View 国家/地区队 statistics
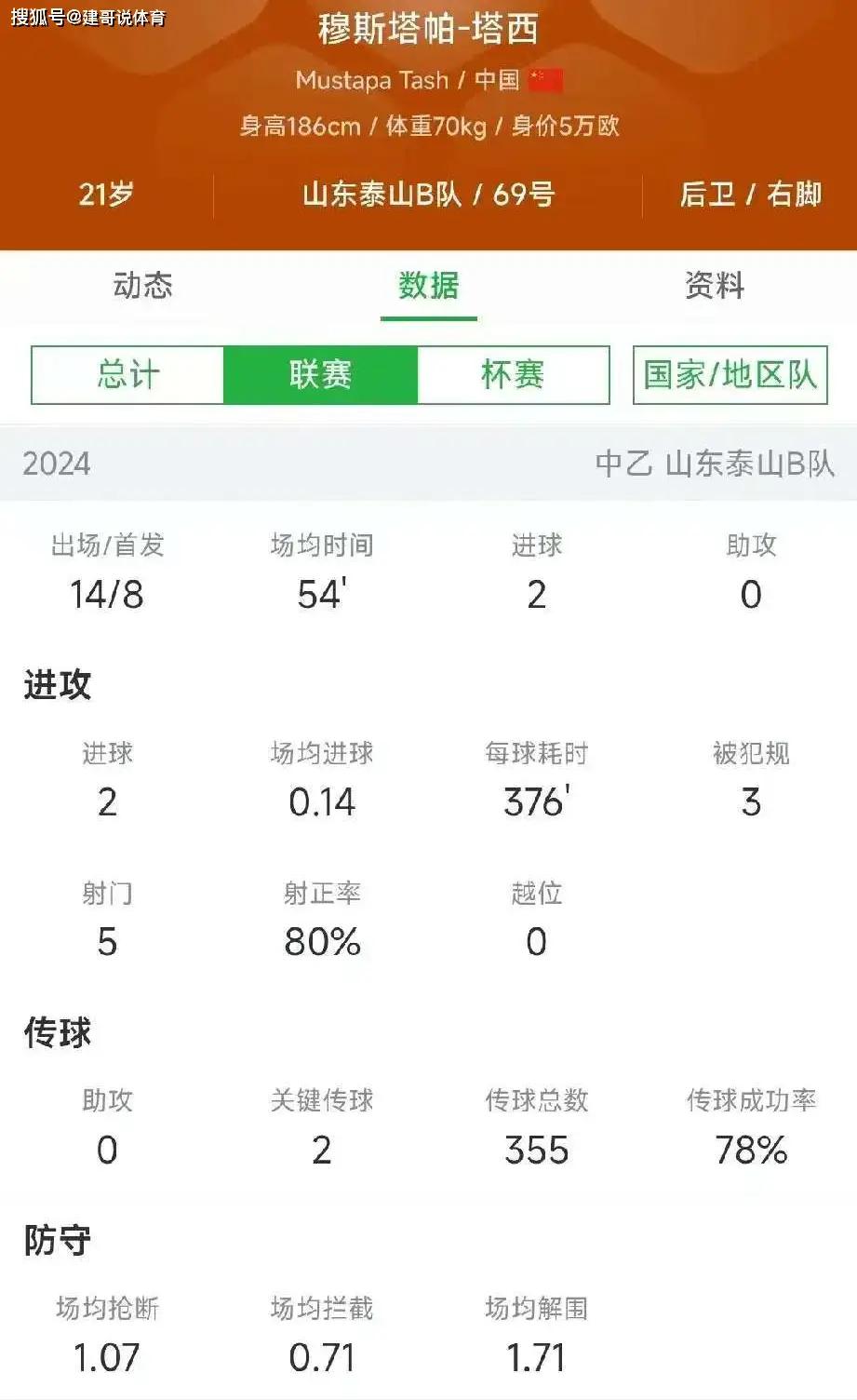 click(730, 375)
